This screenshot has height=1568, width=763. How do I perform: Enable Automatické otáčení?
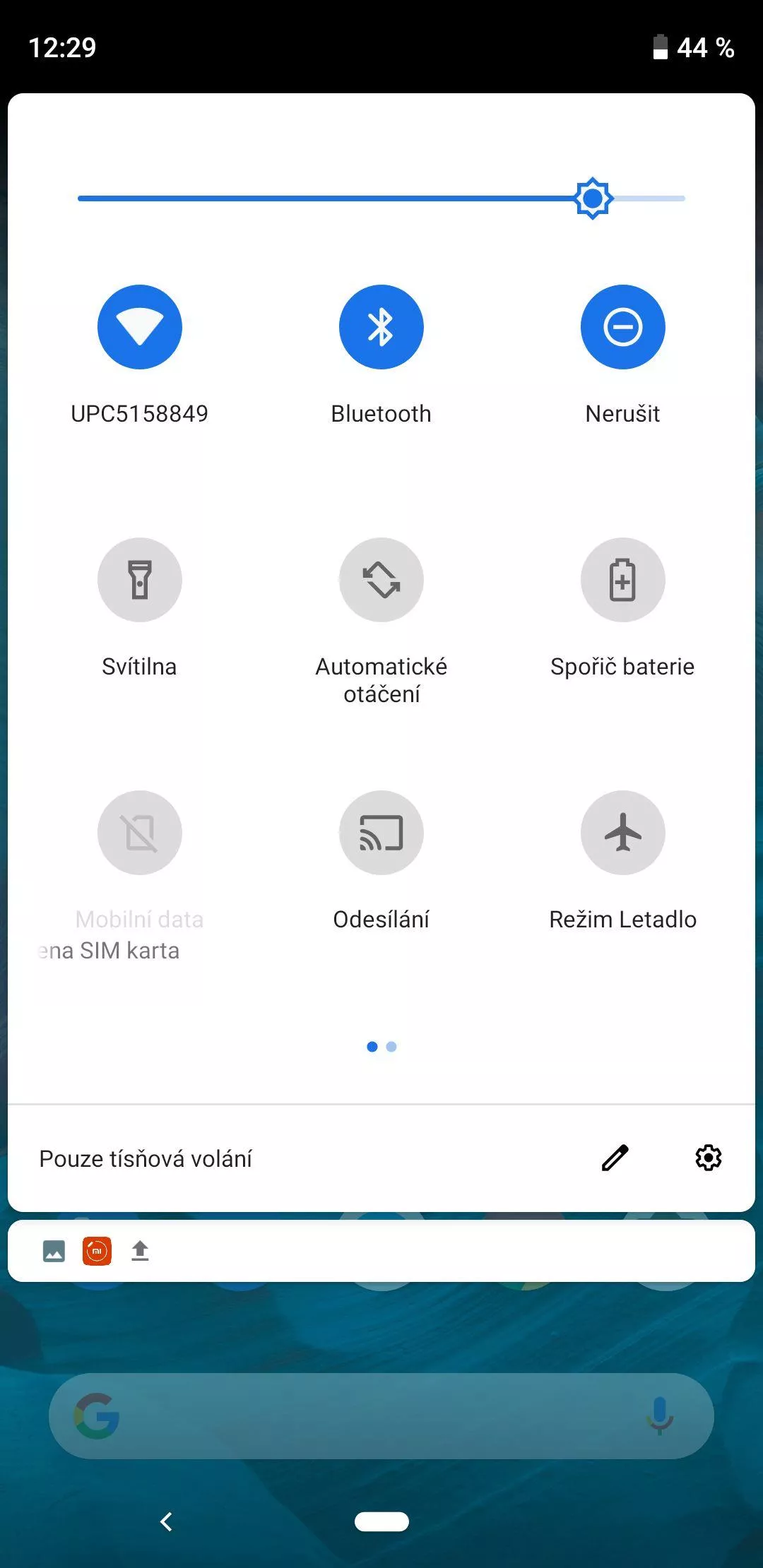click(x=381, y=580)
